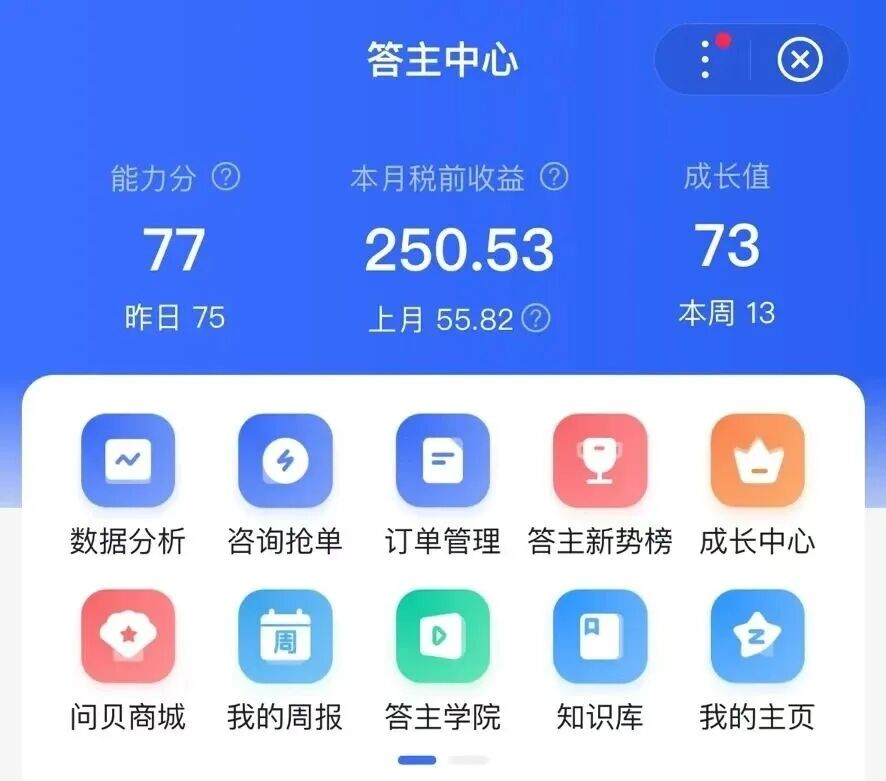Viewport: 886px width, 781px height.
Task: Open 订单管理
Action: coord(442,461)
